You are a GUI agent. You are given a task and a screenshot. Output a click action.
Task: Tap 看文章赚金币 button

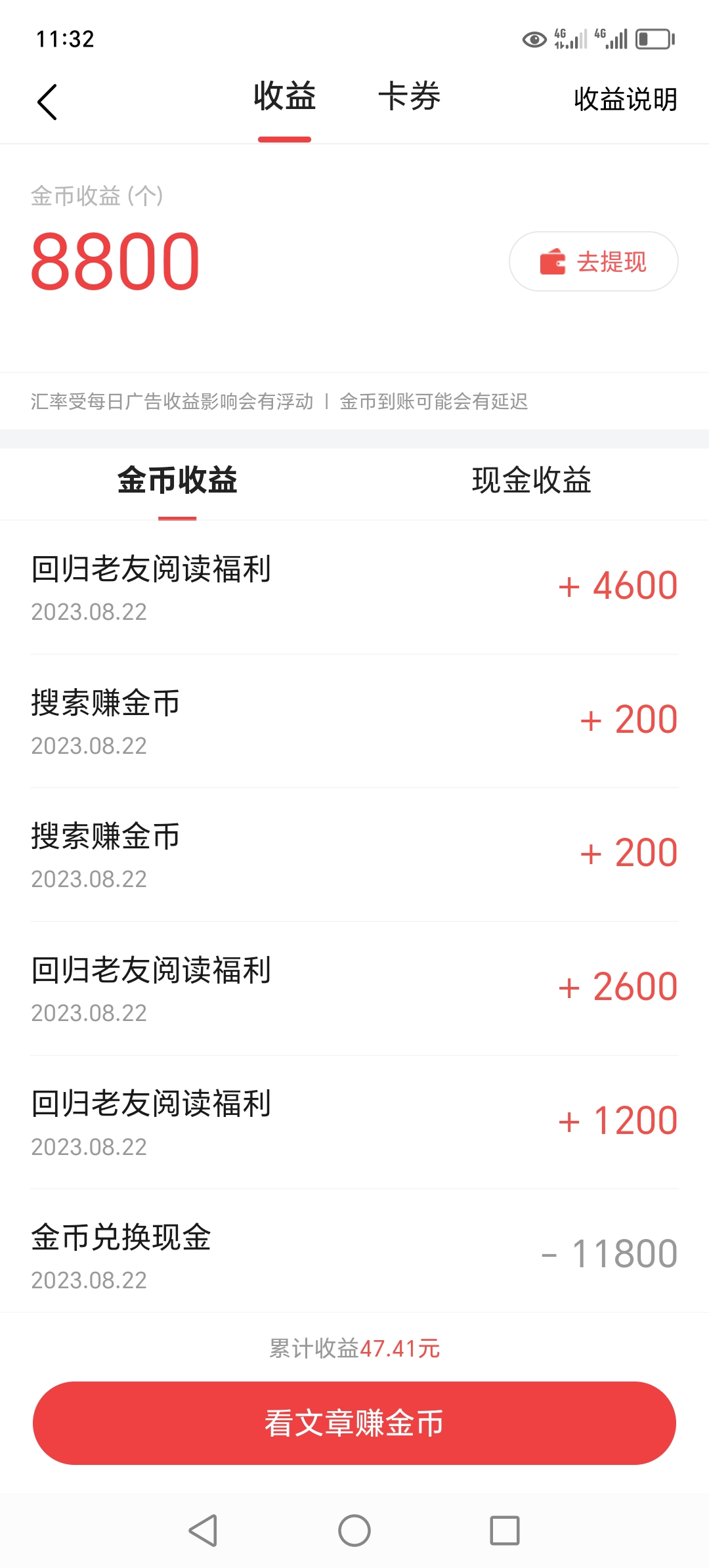354,1423
